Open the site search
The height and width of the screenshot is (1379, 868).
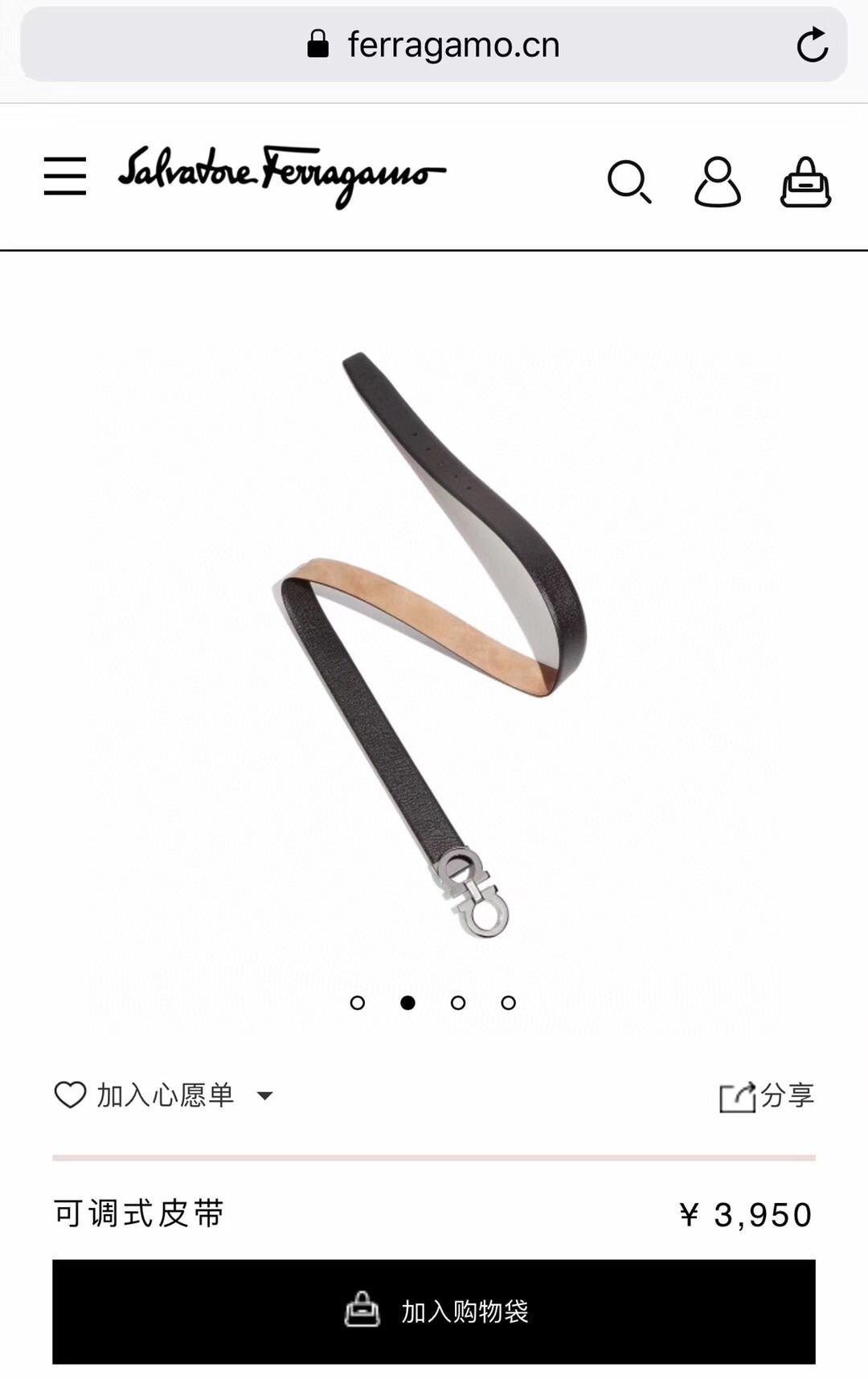click(x=628, y=182)
